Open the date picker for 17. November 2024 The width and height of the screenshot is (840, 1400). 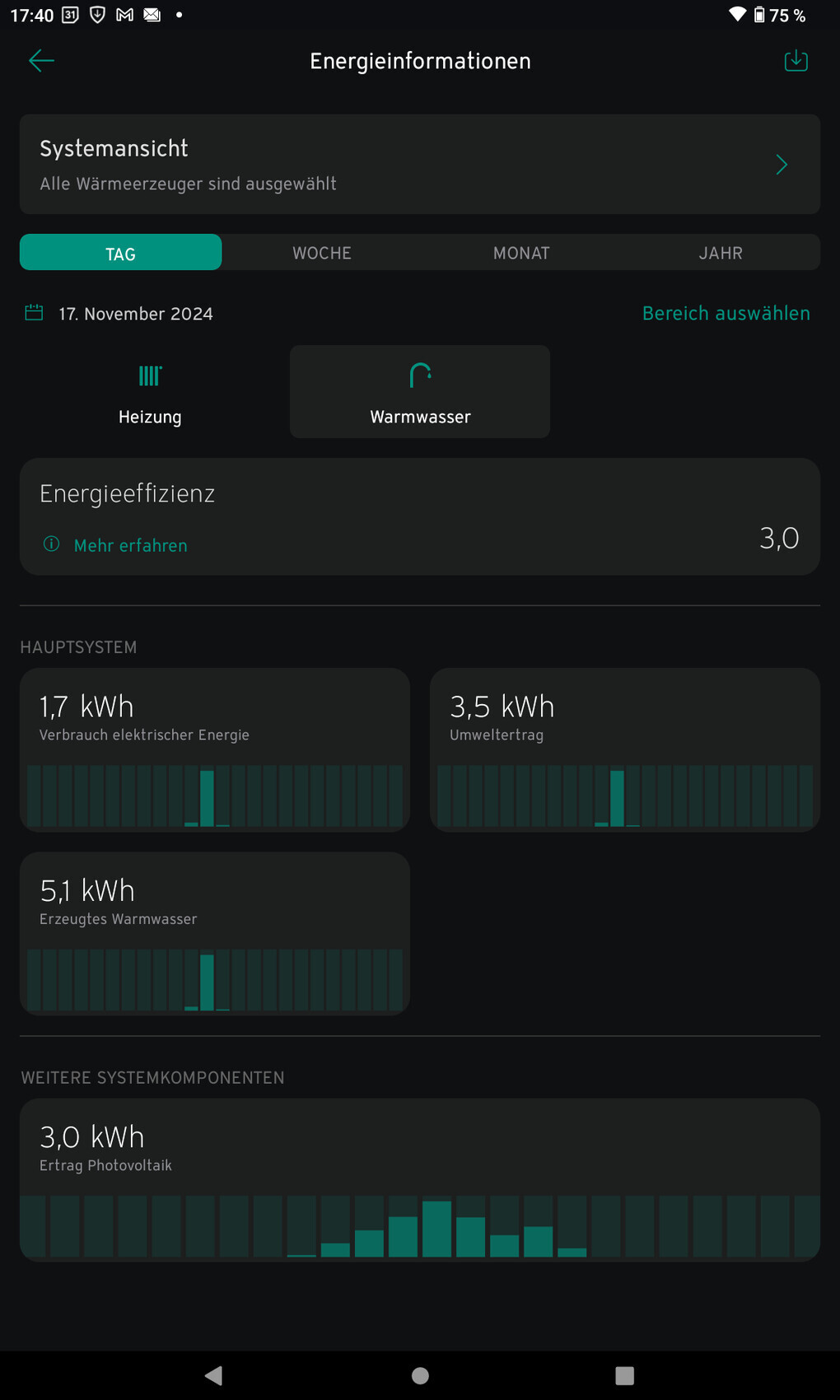[135, 314]
